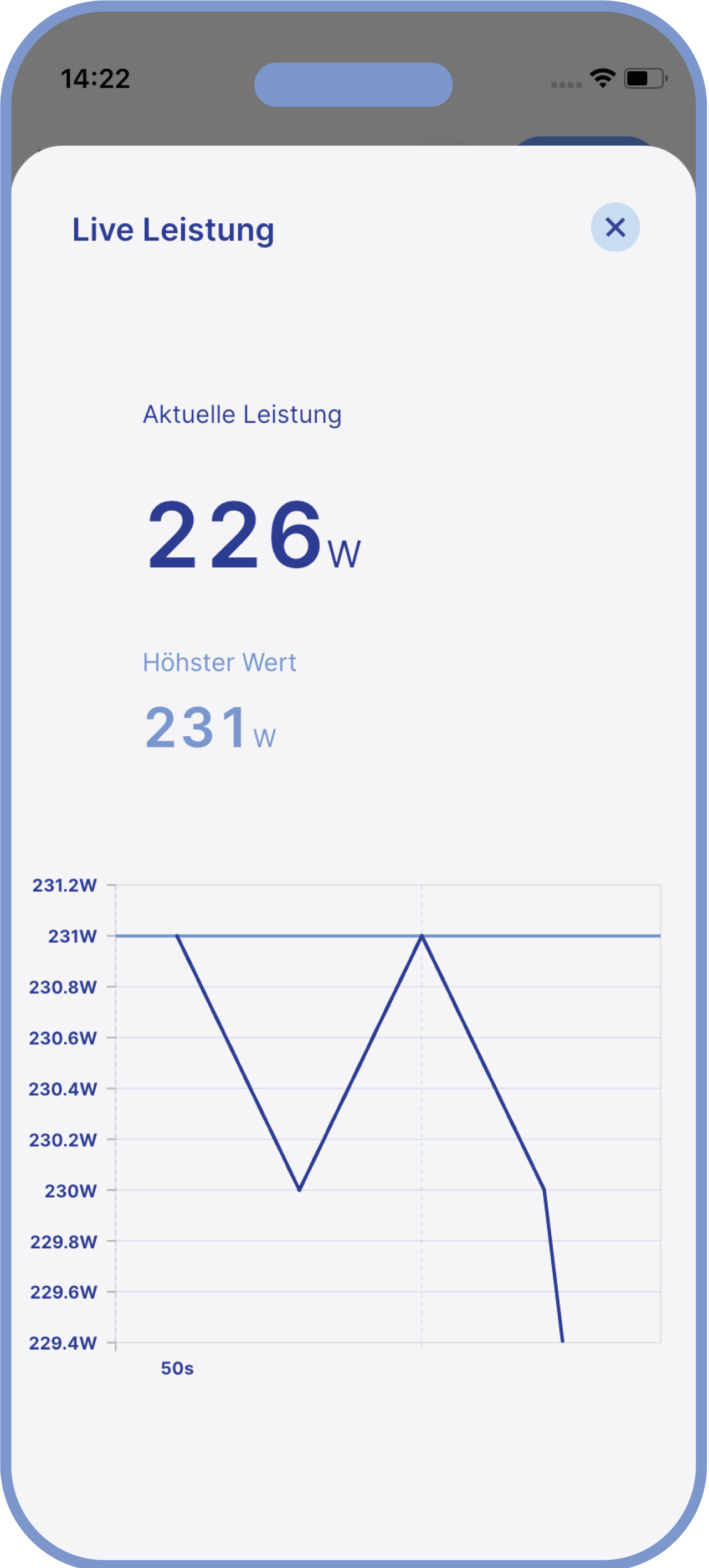Tap the Dynamic Island pill at the top

(x=354, y=83)
